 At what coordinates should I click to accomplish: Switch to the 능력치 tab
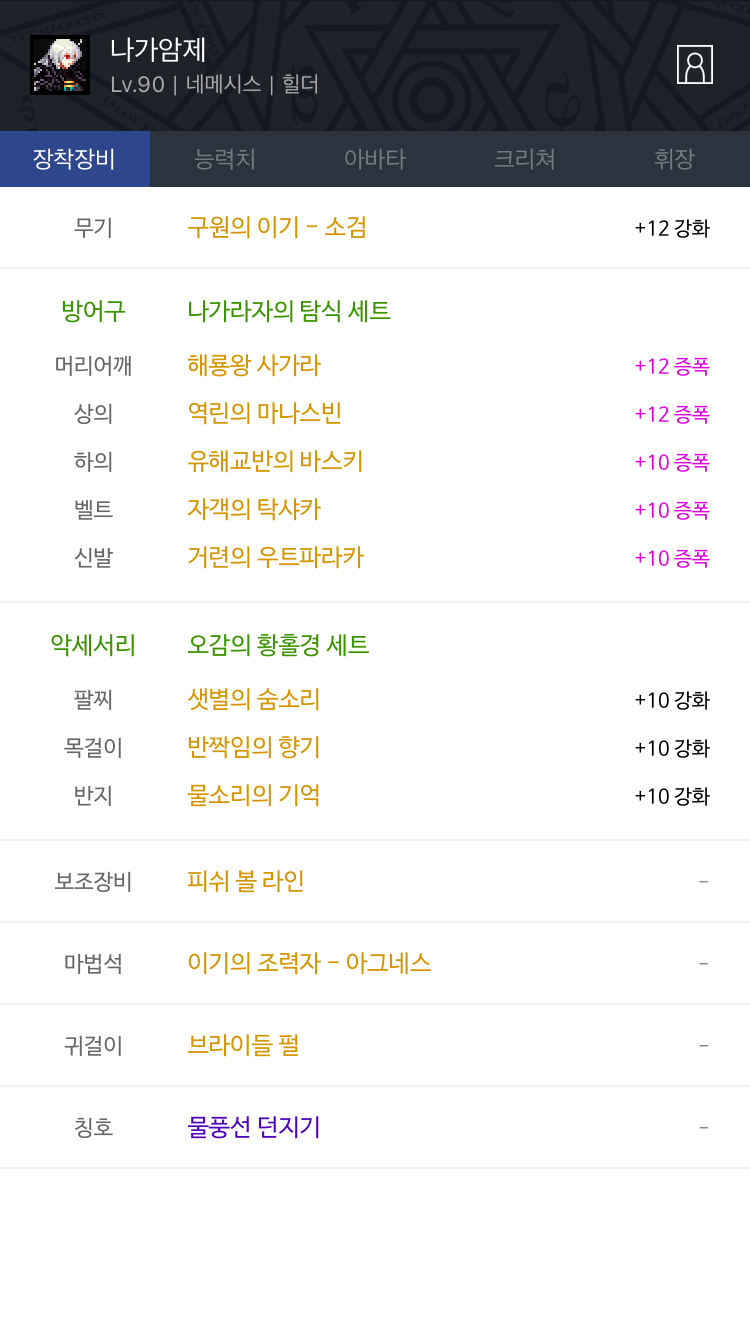[225, 159]
